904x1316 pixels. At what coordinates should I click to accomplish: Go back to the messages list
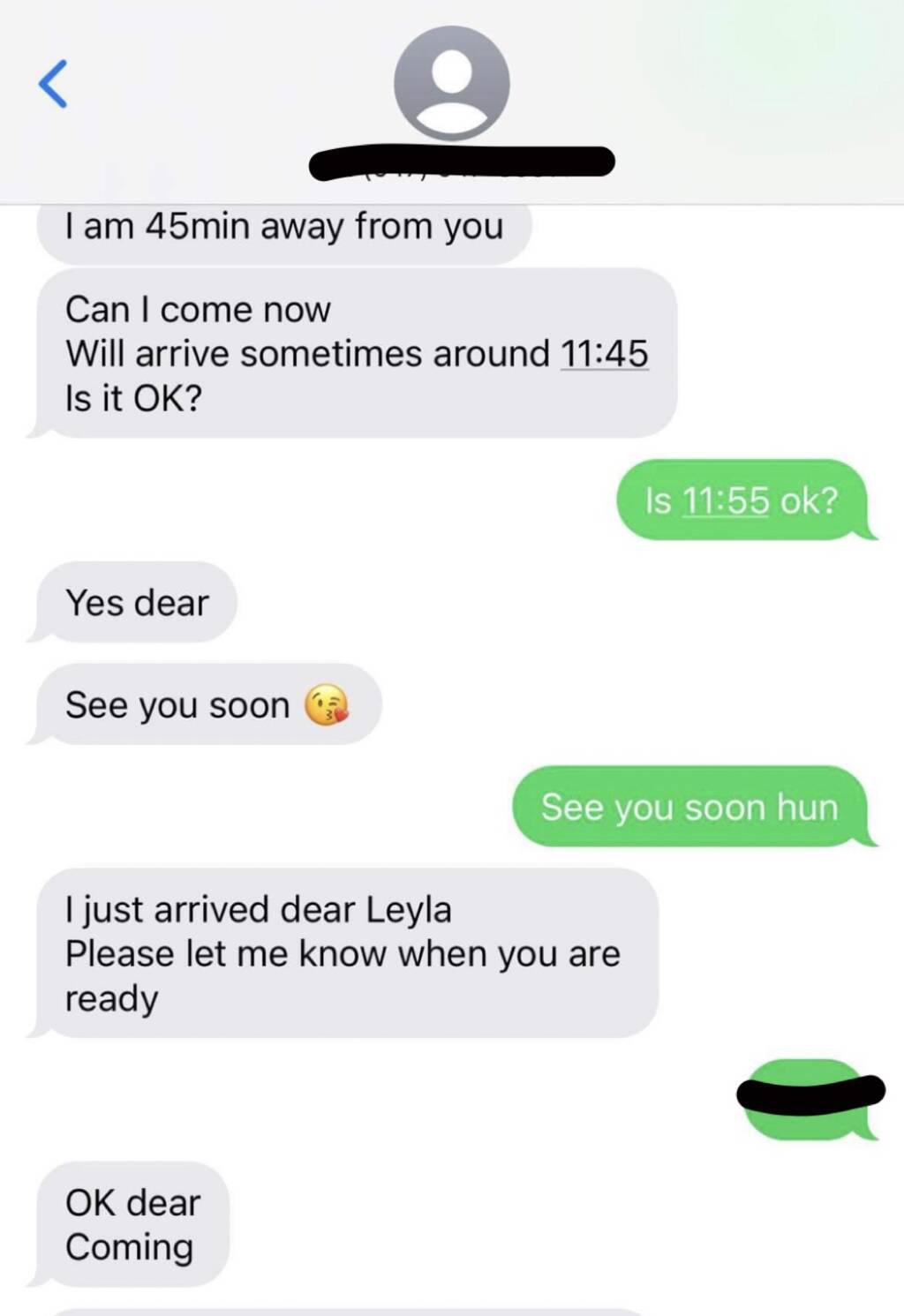pos(53,84)
